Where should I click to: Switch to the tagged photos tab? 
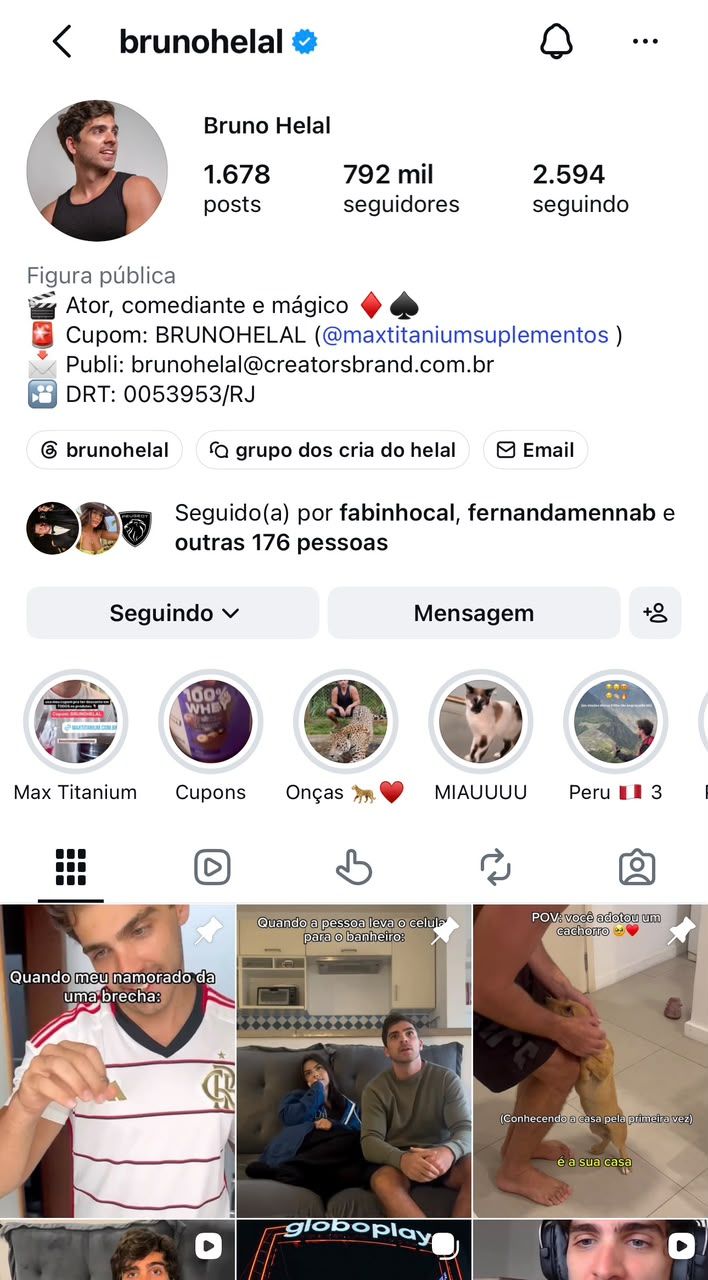(637, 867)
